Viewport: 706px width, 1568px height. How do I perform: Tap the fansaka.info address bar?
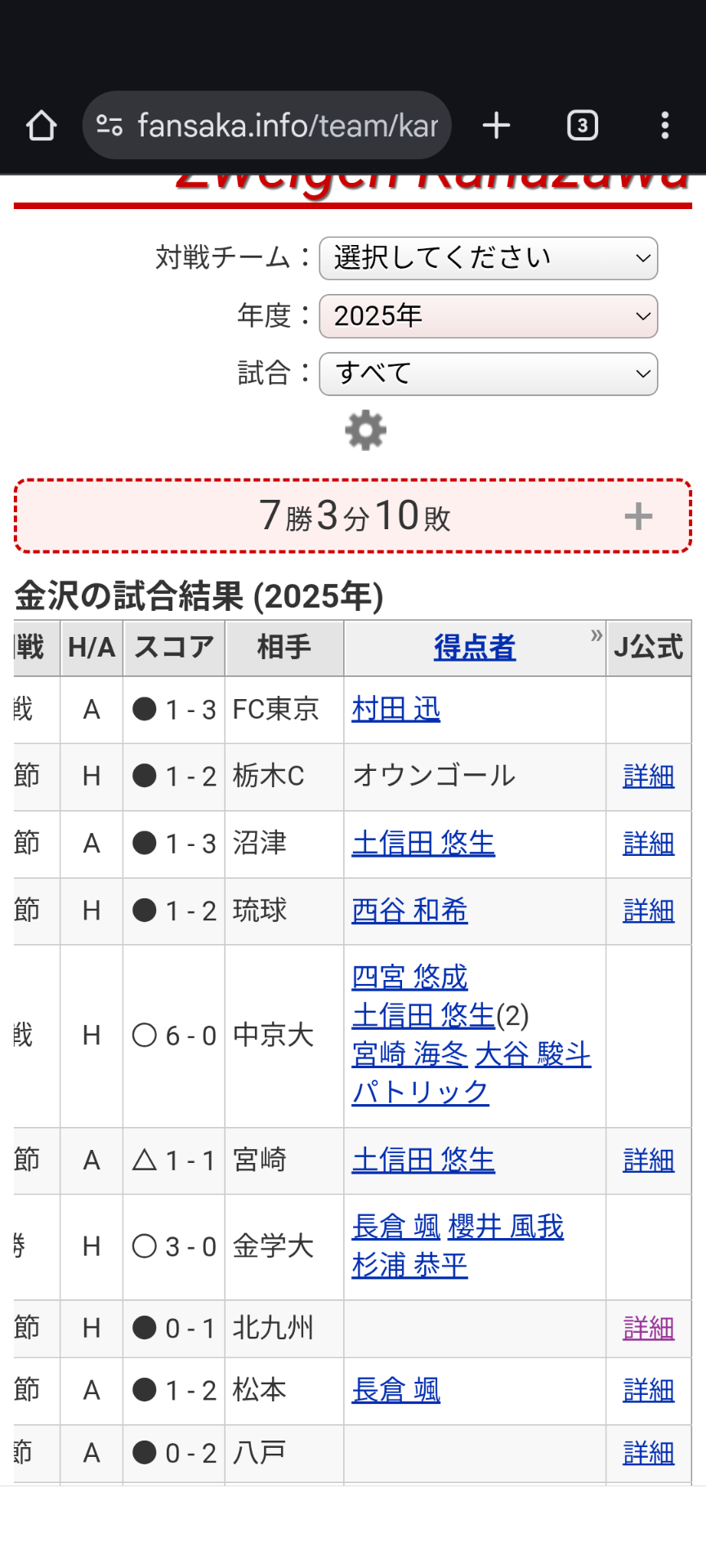pos(267,126)
